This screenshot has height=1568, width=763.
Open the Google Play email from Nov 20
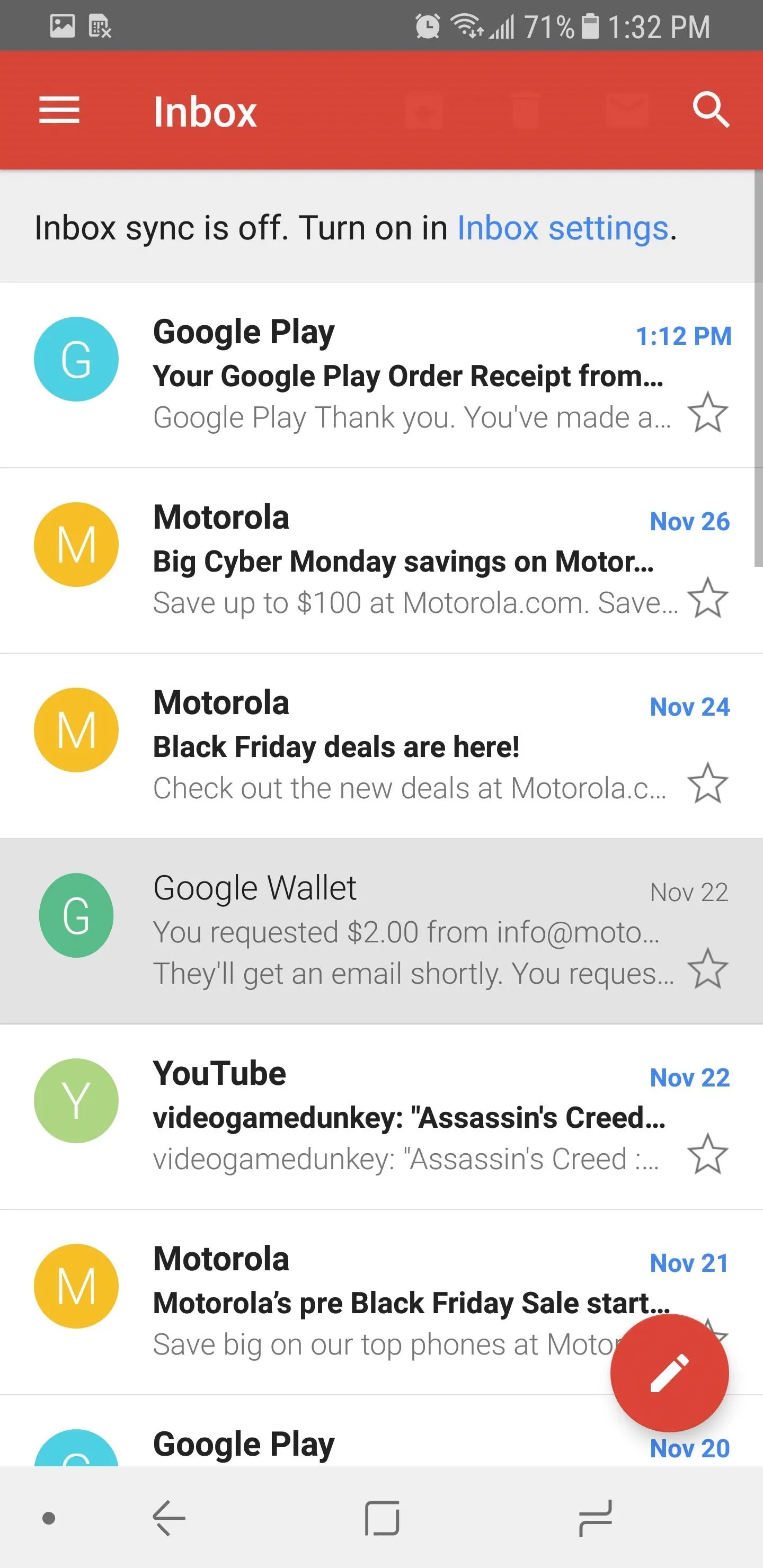coord(381,1431)
